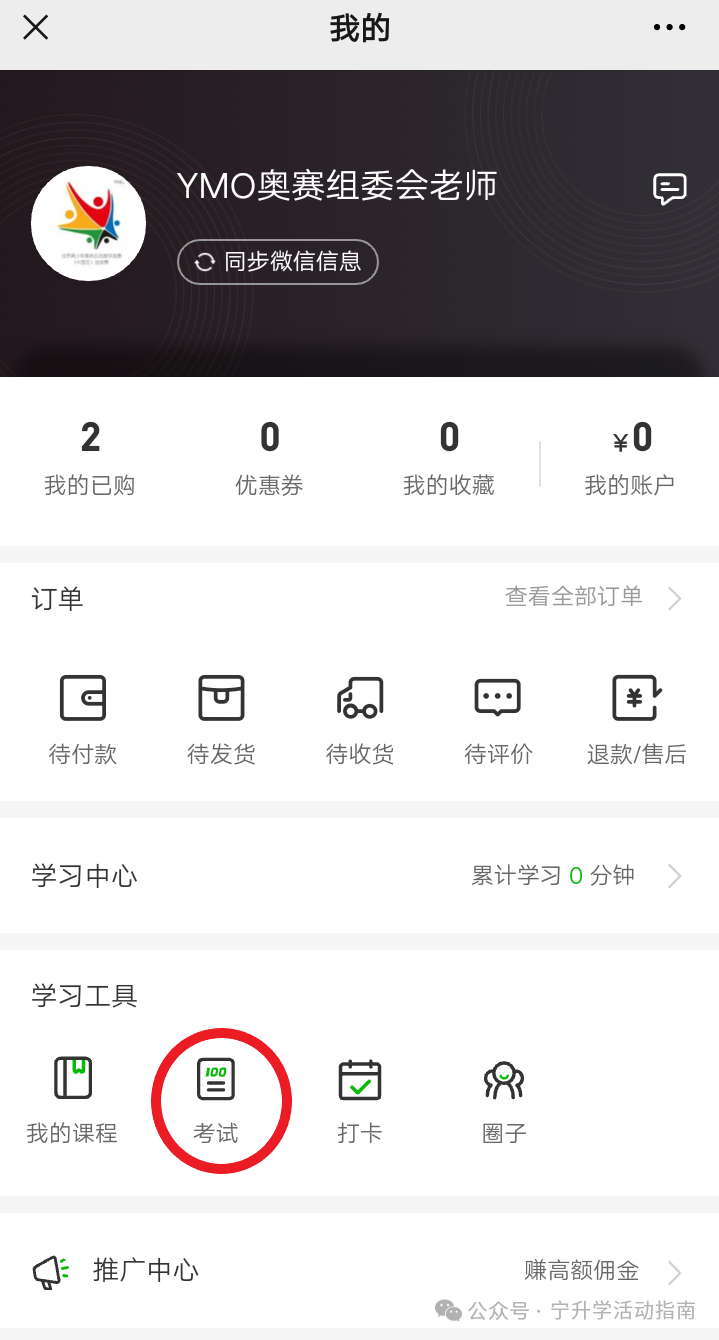Open the 打卡 check-in tool
Image resolution: width=719 pixels, height=1340 pixels.
(360, 1101)
